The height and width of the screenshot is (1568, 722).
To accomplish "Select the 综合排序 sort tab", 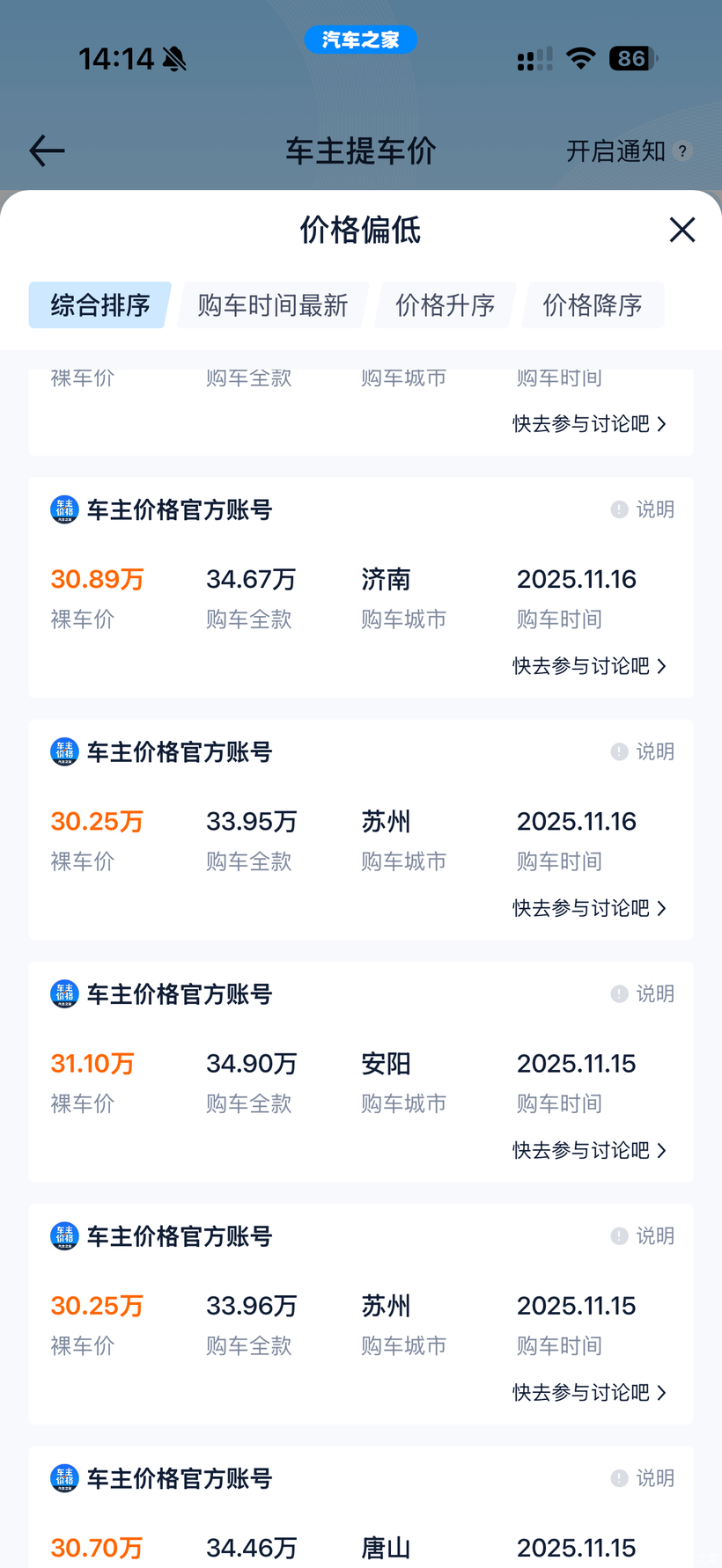I will 99,305.
